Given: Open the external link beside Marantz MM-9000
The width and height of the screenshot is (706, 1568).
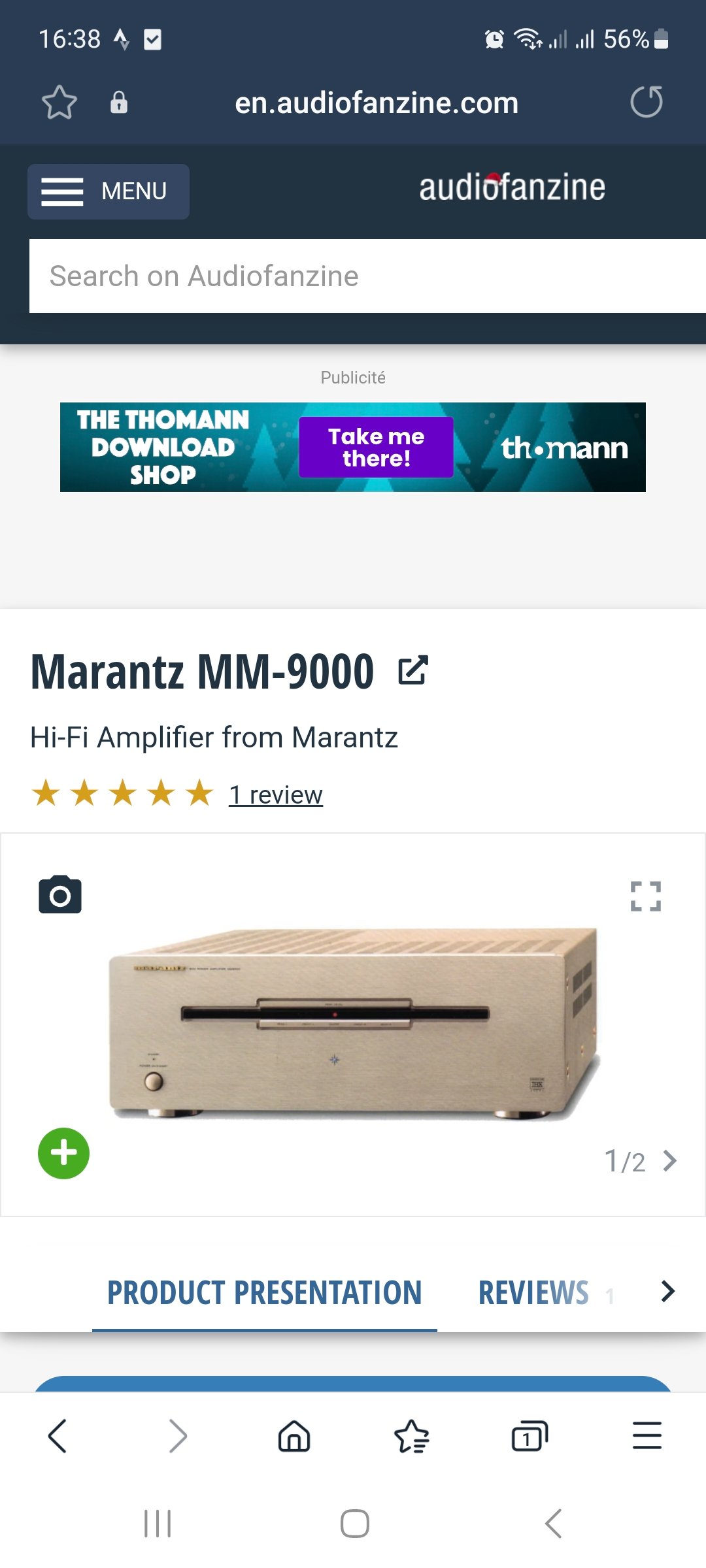Looking at the screenshot, I should tap(413, 670).
